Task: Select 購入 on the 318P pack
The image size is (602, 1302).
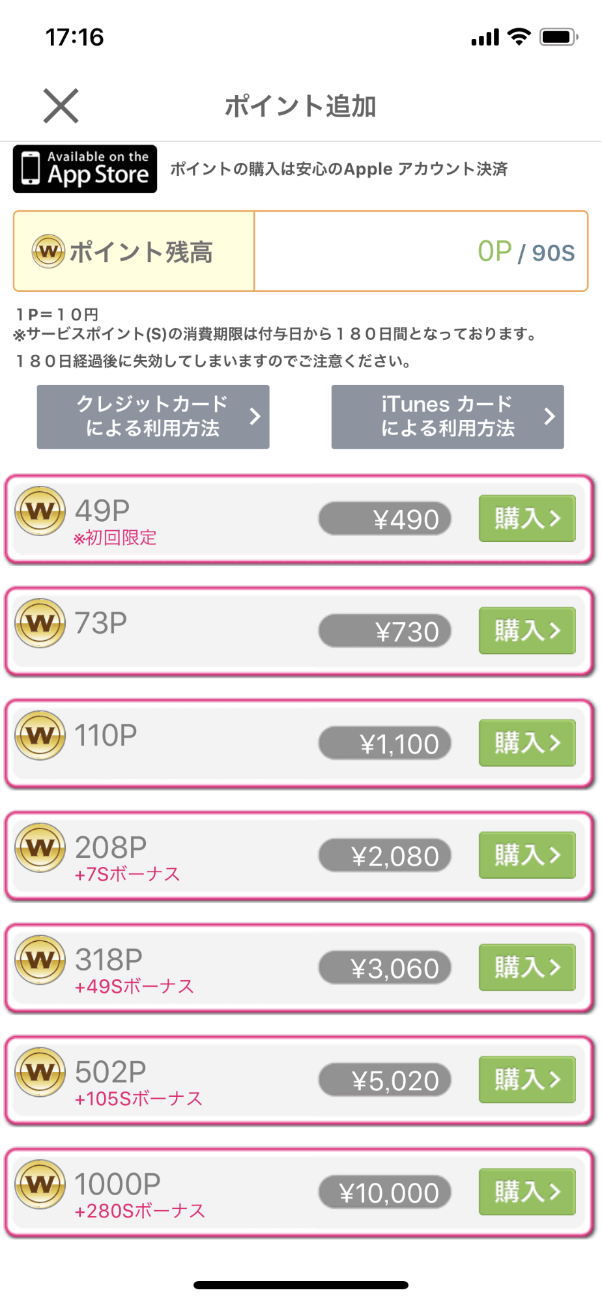Action: click(x=527, y=967)
